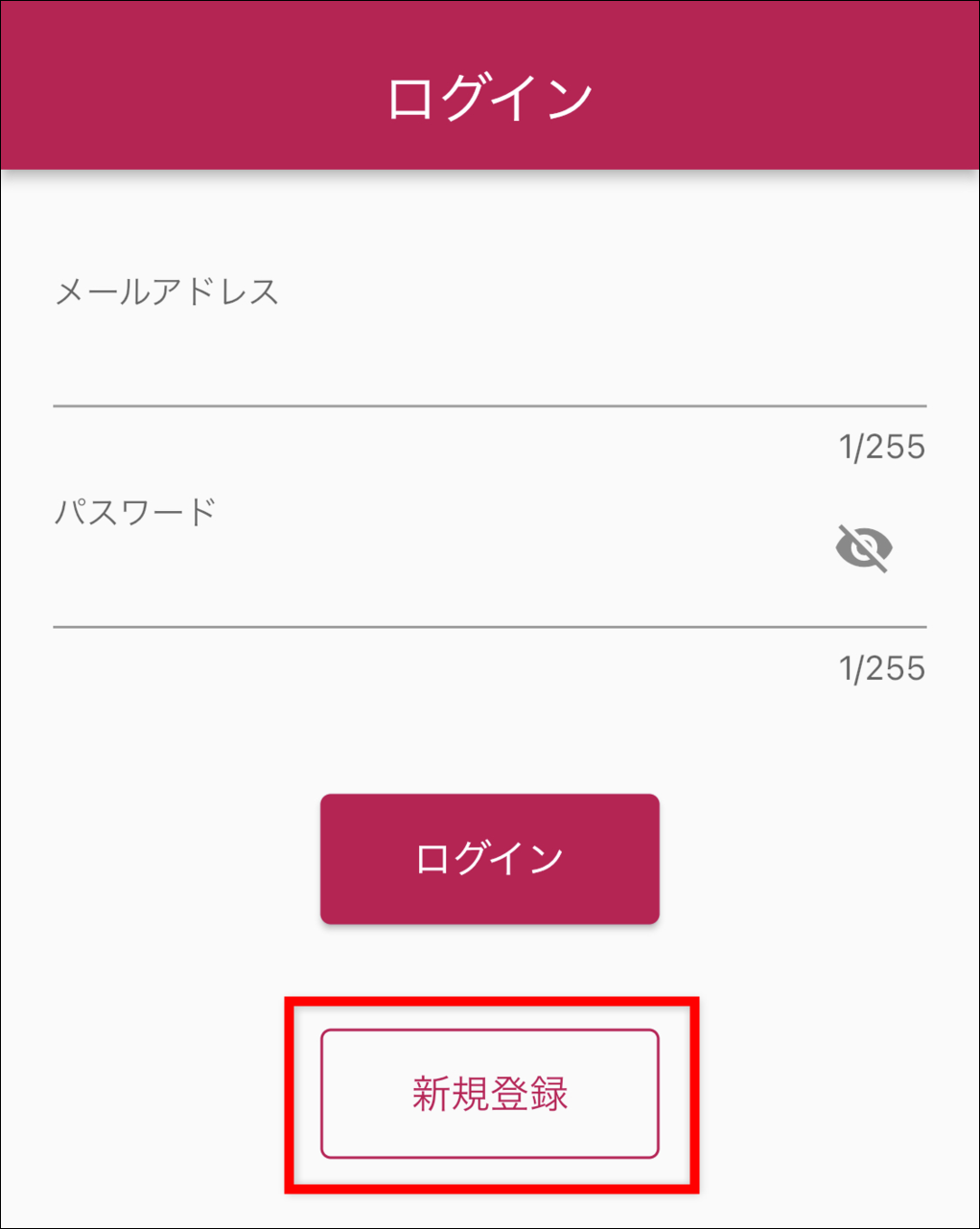980x1229 pixels.
Task: Tap the filled ログイン button
Action: [x=489, y=859]
